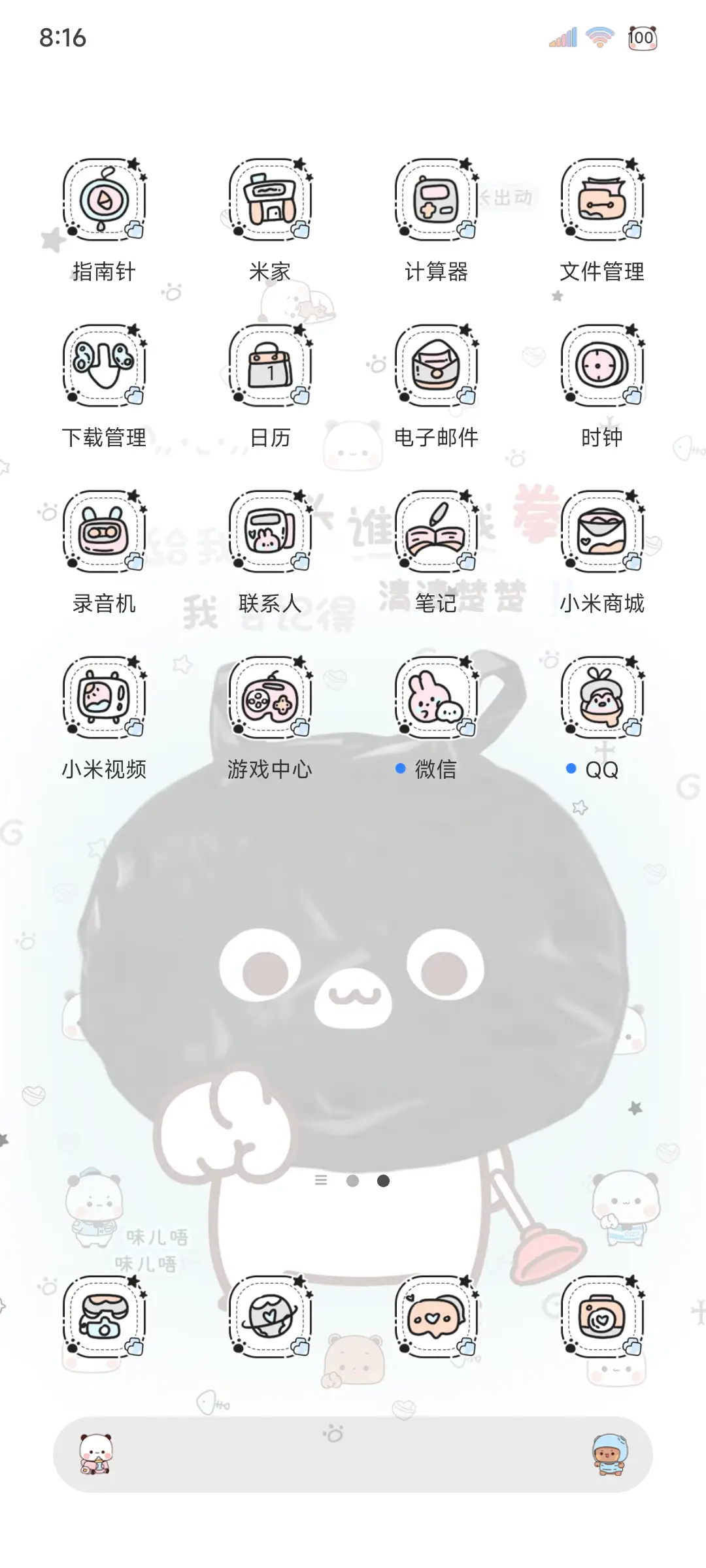Open 文件管理 file manager
The height and width of the screenshot is (1568, 706).
pos(601,201)
